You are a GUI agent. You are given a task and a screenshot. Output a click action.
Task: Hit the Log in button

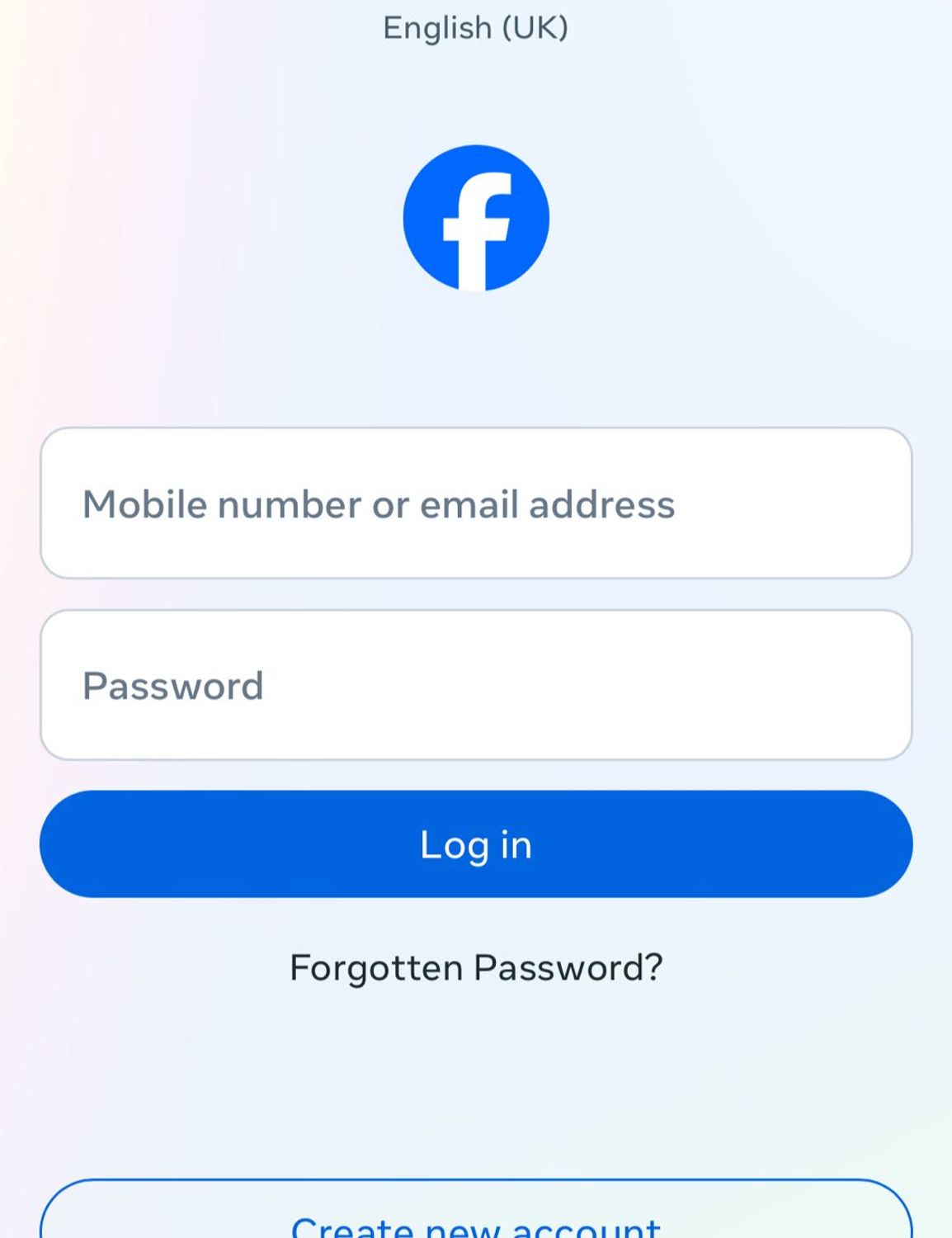475,843
